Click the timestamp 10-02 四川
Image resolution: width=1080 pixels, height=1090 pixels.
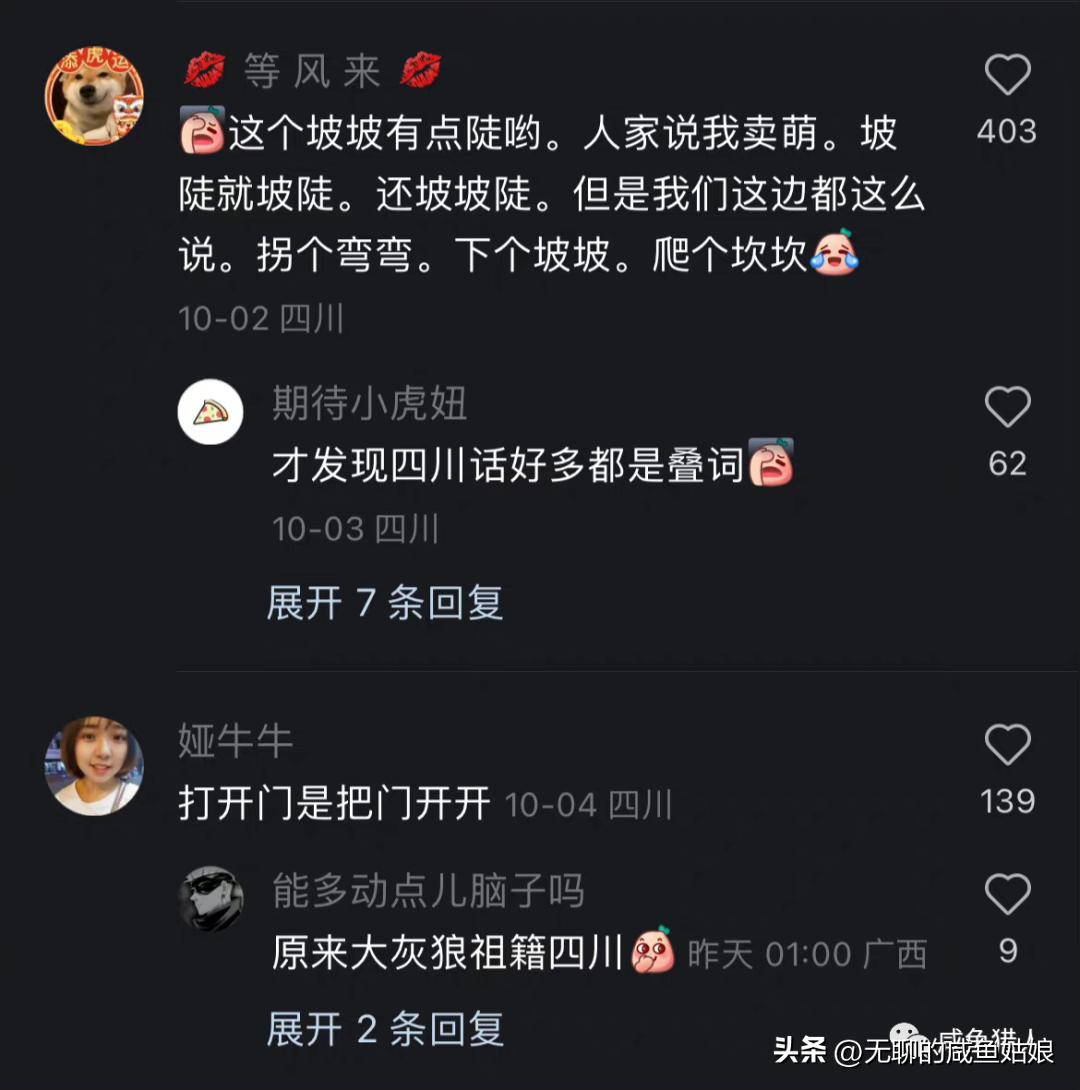260,318
